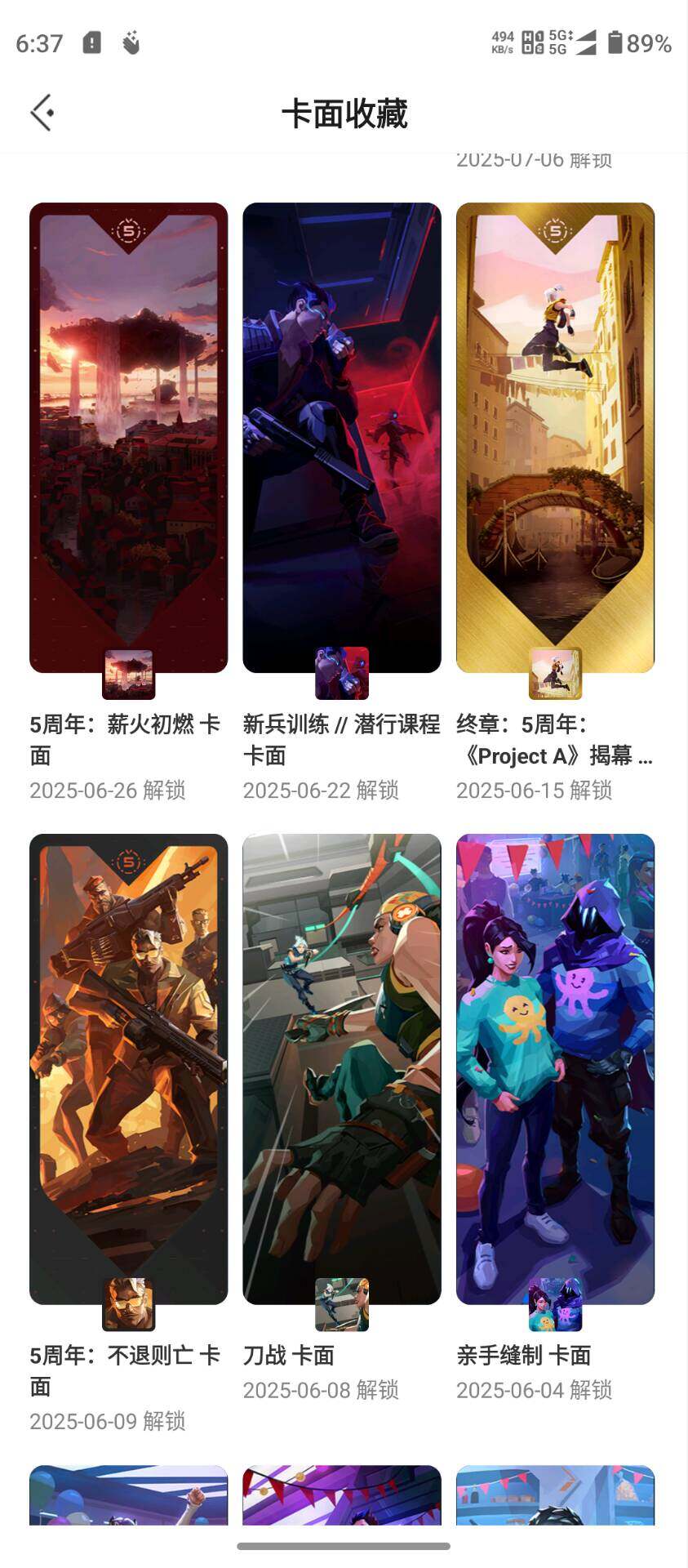Tap the small icon below 亲手缝制 card
The width and height of the screenshot is (688, 1568).
click(556, 1305)
